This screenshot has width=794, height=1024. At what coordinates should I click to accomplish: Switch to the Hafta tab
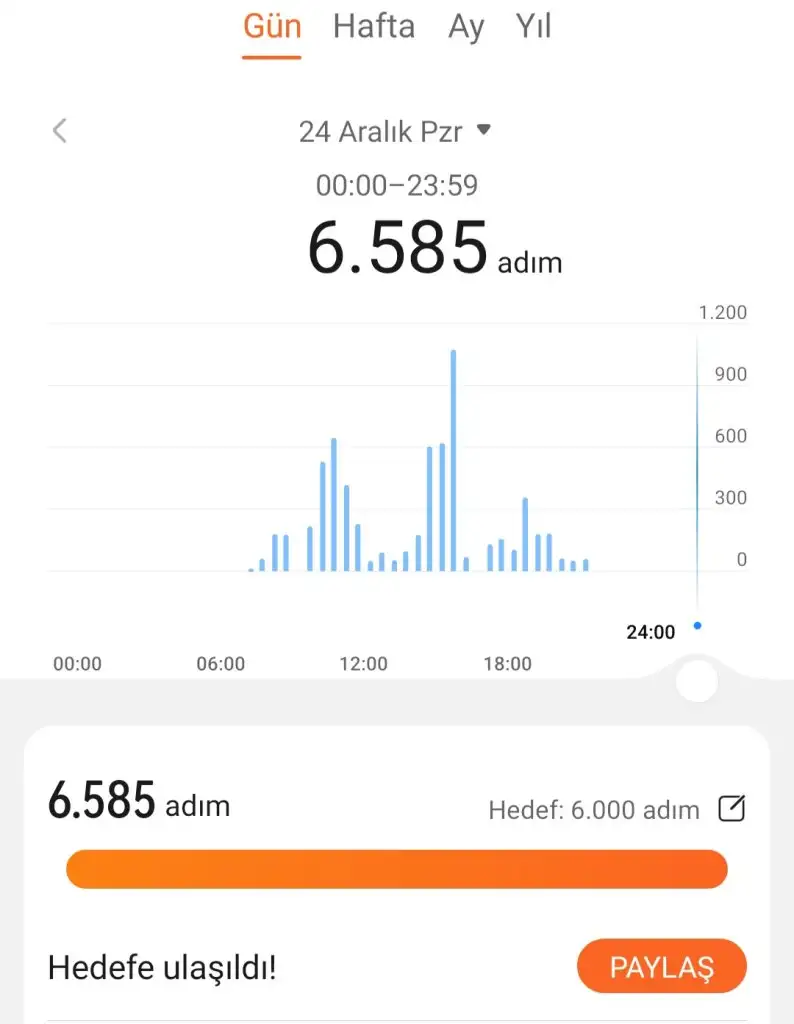tap(373, 27)
